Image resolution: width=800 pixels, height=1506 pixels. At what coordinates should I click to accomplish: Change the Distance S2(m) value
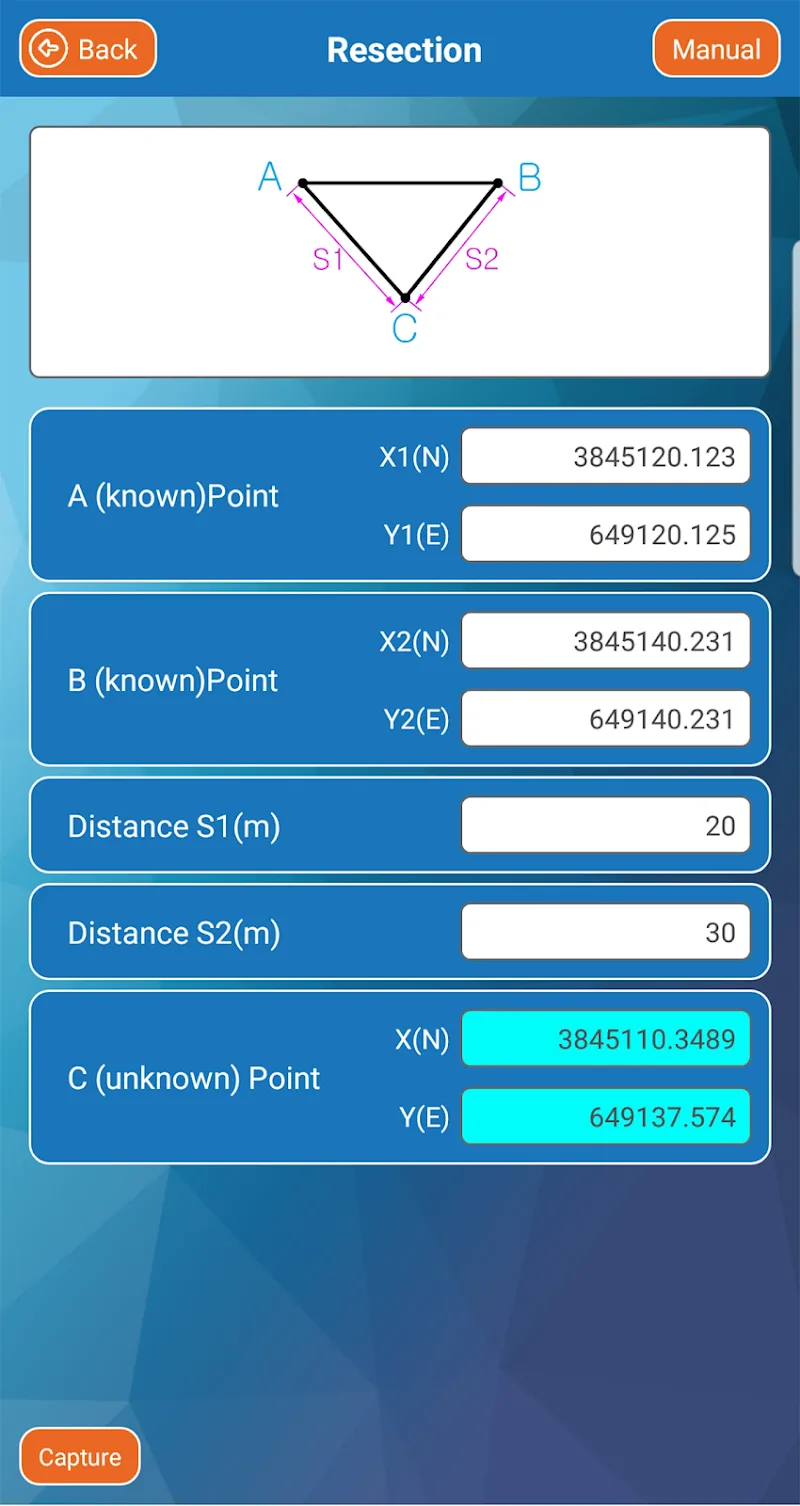coord(605,932)
